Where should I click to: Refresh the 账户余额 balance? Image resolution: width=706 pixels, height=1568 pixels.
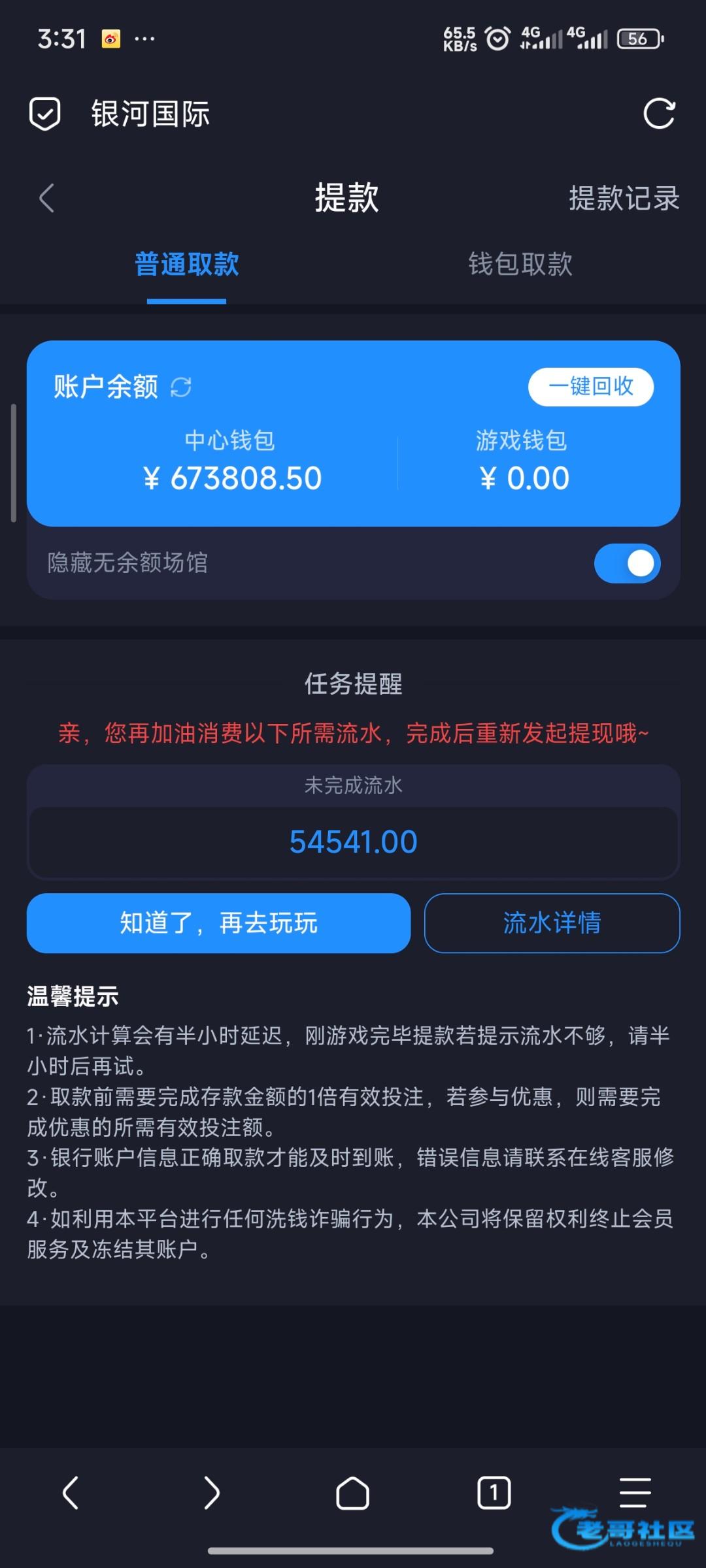point(181,387)
